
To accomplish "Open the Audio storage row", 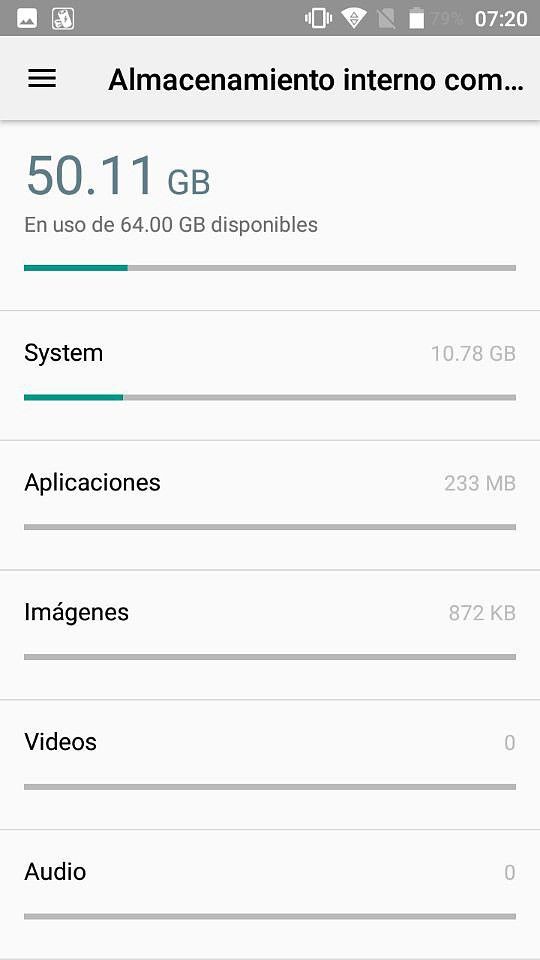I will click(x=270, y=894).
